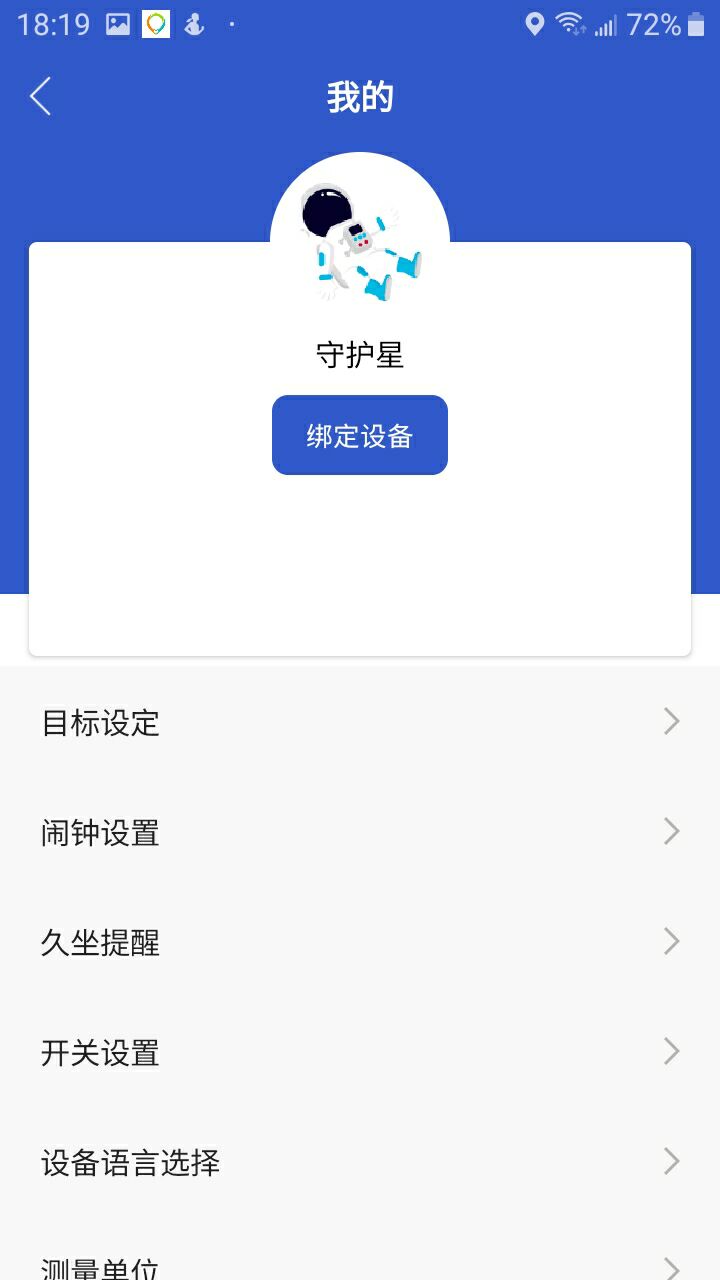Tap the 我的 page title
Viewport: 720px width, 1280px height.
pyautogui.click(x=359, y=94)
